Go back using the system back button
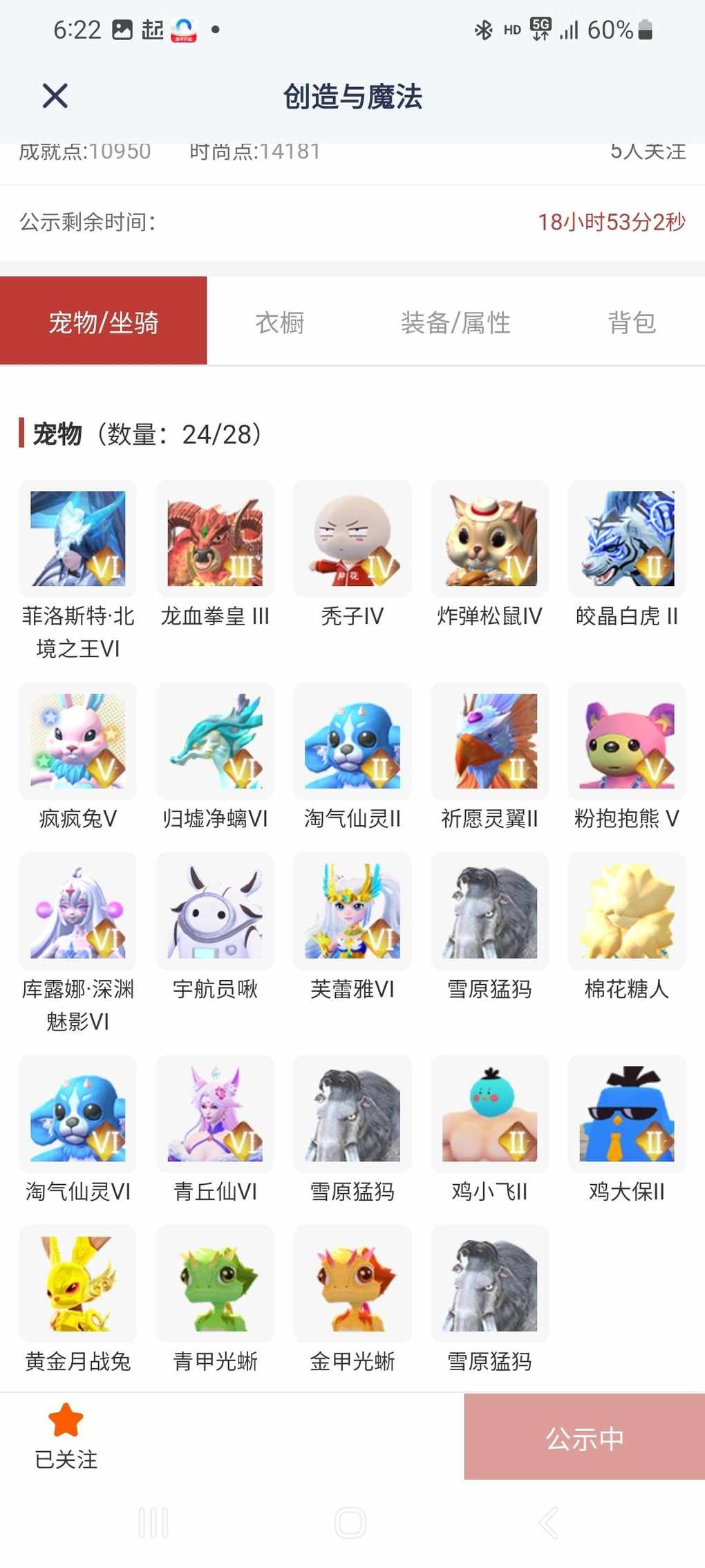Screen dimensions: 705x1568 click(548, 1522)
